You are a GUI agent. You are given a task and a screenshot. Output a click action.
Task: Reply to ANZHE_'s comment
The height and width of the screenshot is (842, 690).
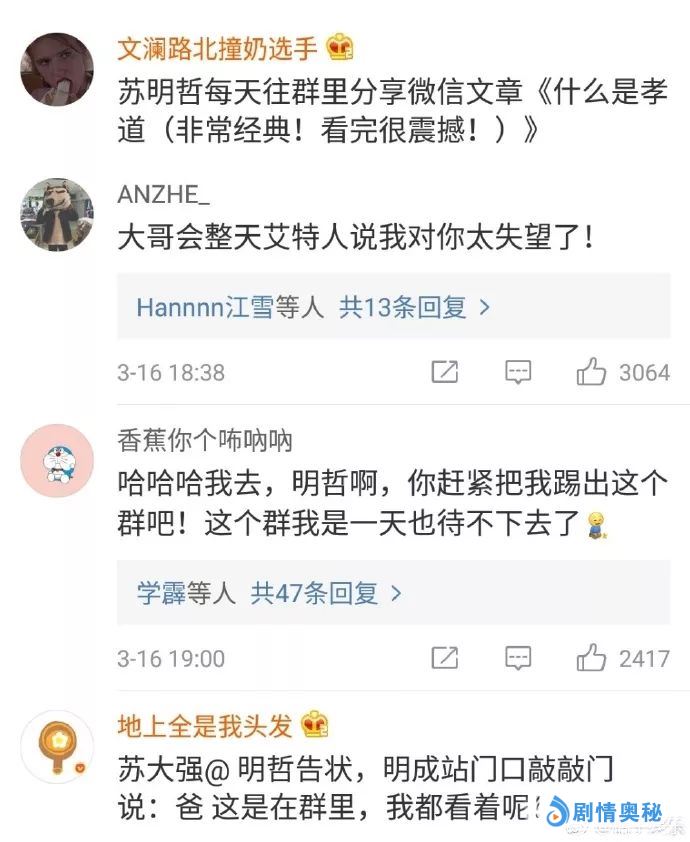pos(517,373)
